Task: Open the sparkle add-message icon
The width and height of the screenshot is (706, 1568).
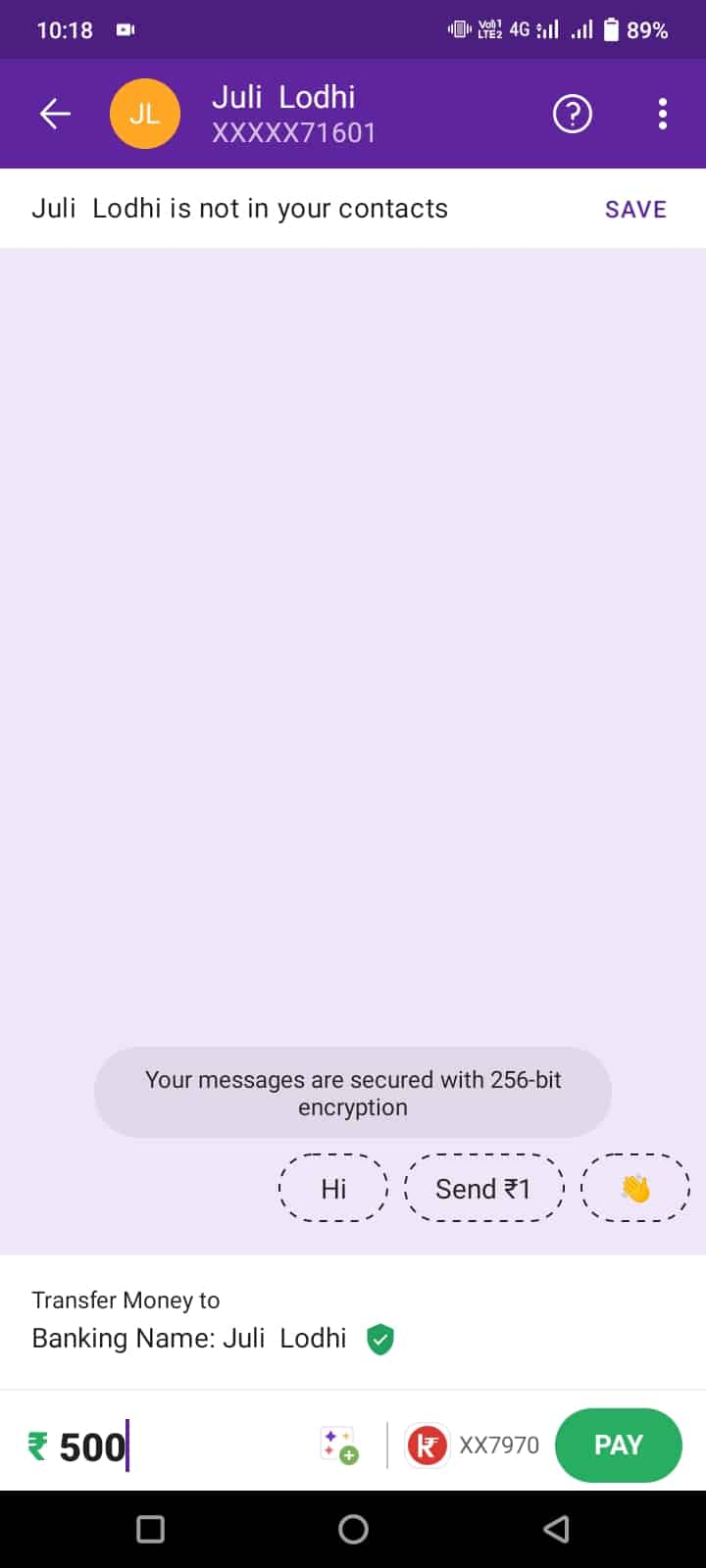Action: (340, 1445)
